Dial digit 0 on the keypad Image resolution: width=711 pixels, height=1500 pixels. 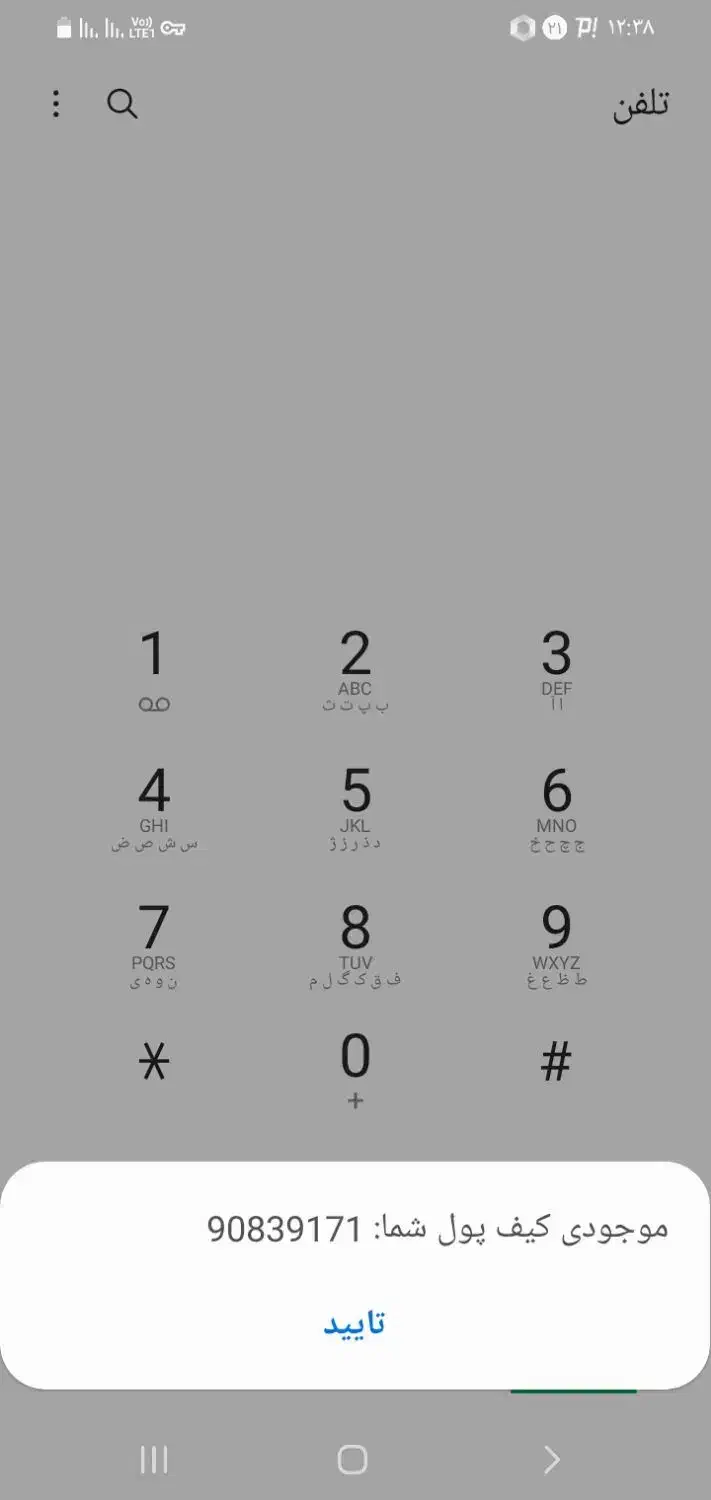(355, 1070)
